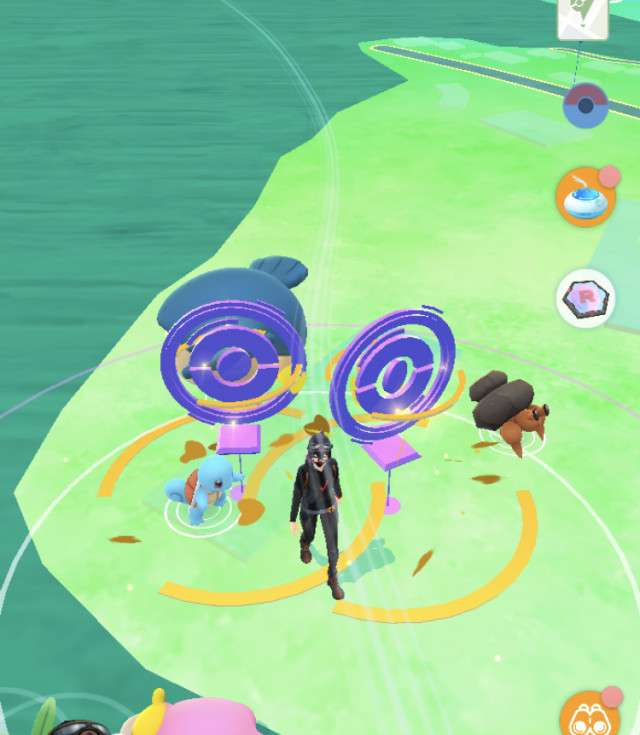Open the map card above the Poké Ball

coord(583,18)
